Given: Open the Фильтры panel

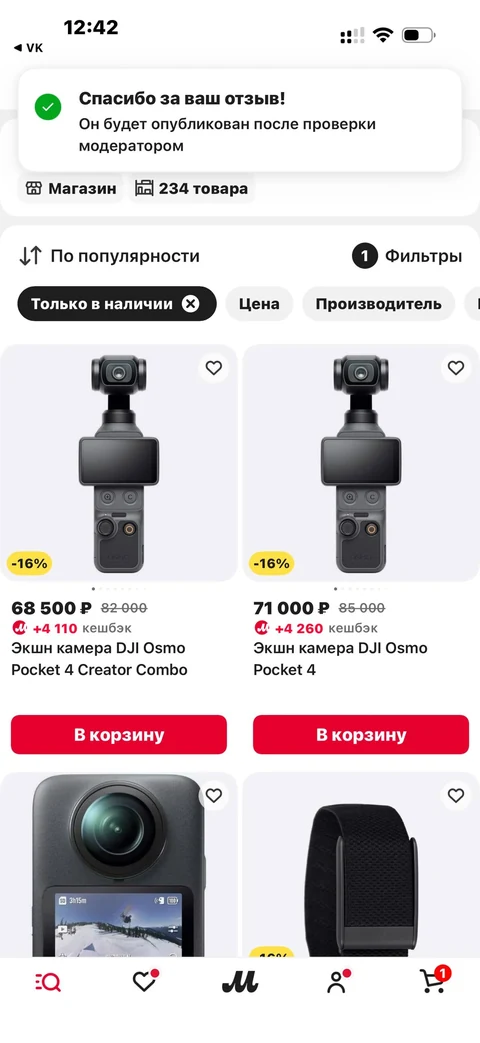Looking at the screenshot, I should [x=407, y=256].
